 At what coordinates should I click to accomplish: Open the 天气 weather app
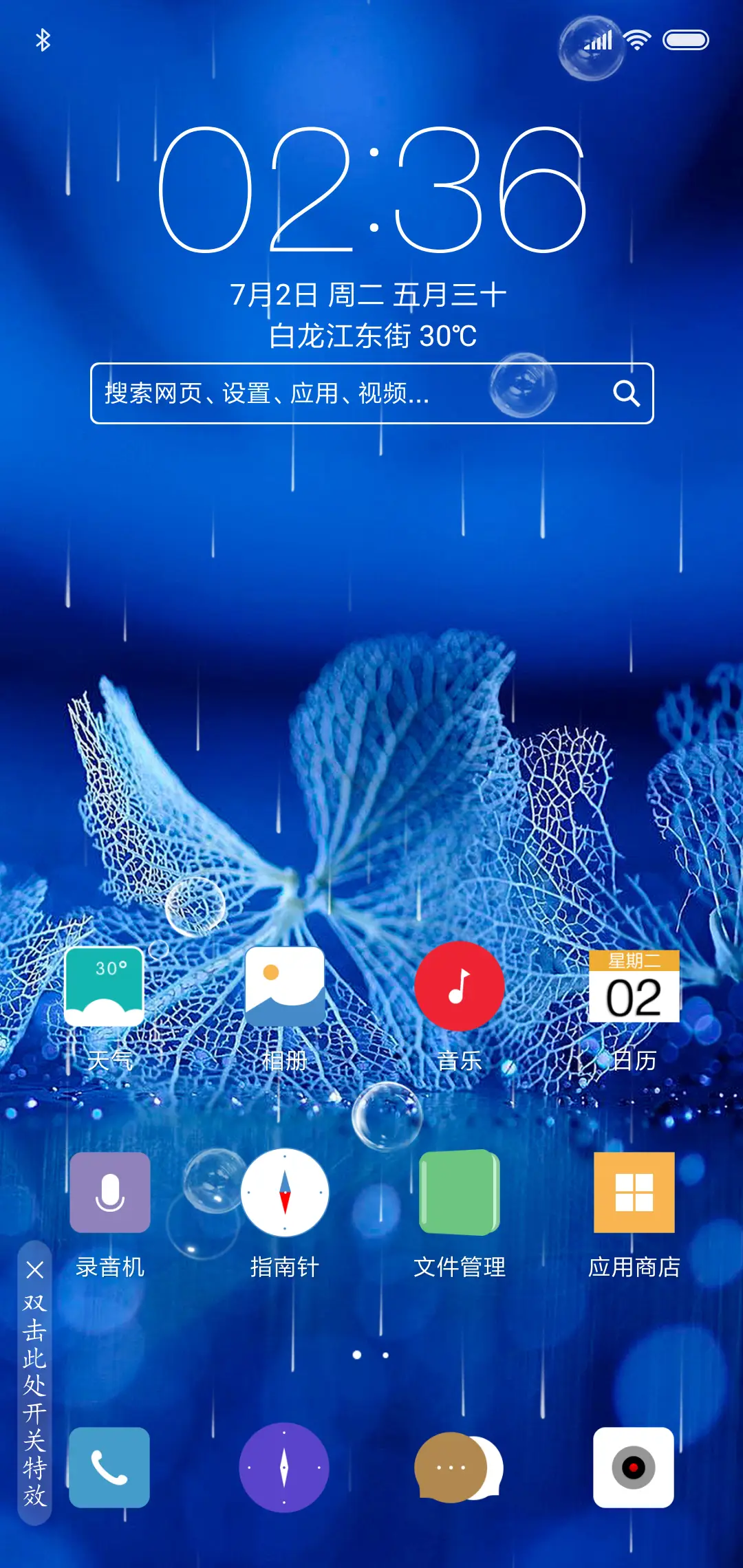coord(105,988)
